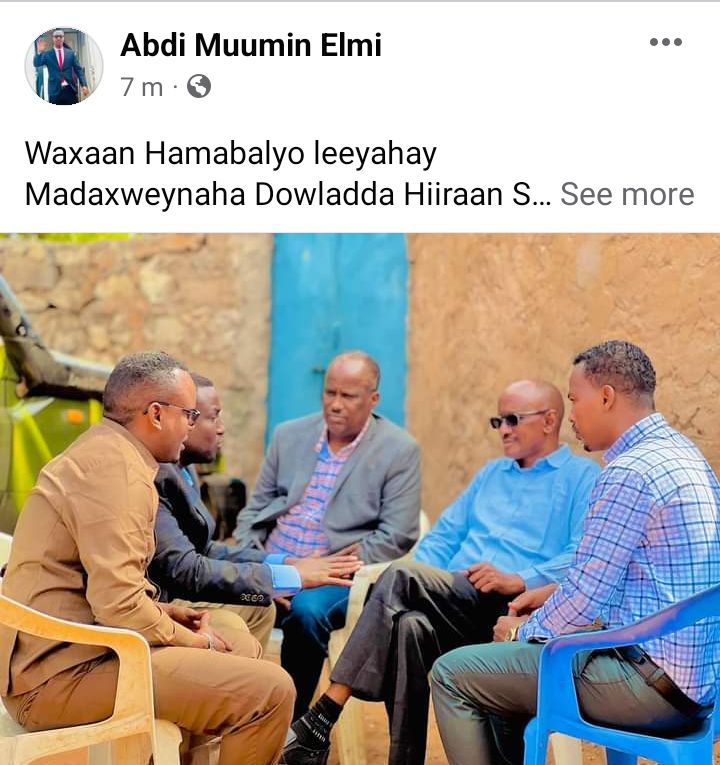The width and height of the screenshot is (720, 765).
Task: Open the post's three-dot overflow menu
Action: pyautogui.click(x=666, y=42)
